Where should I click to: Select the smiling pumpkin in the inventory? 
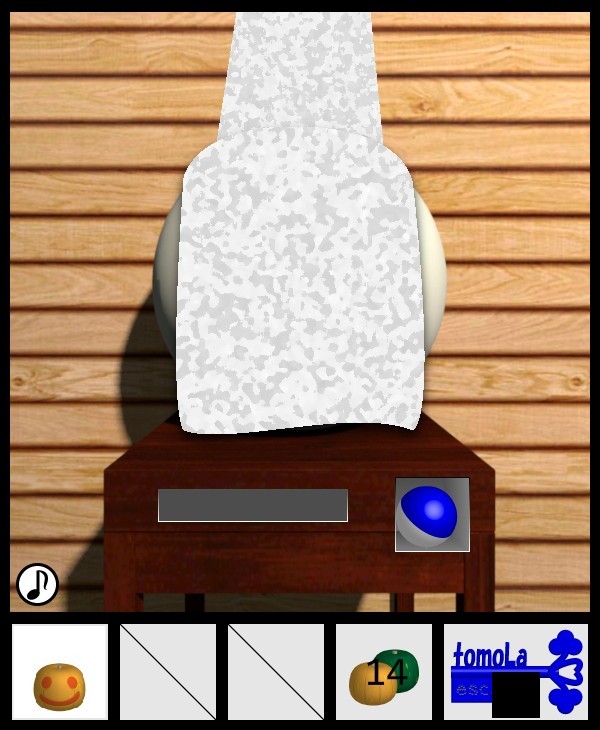59,685
